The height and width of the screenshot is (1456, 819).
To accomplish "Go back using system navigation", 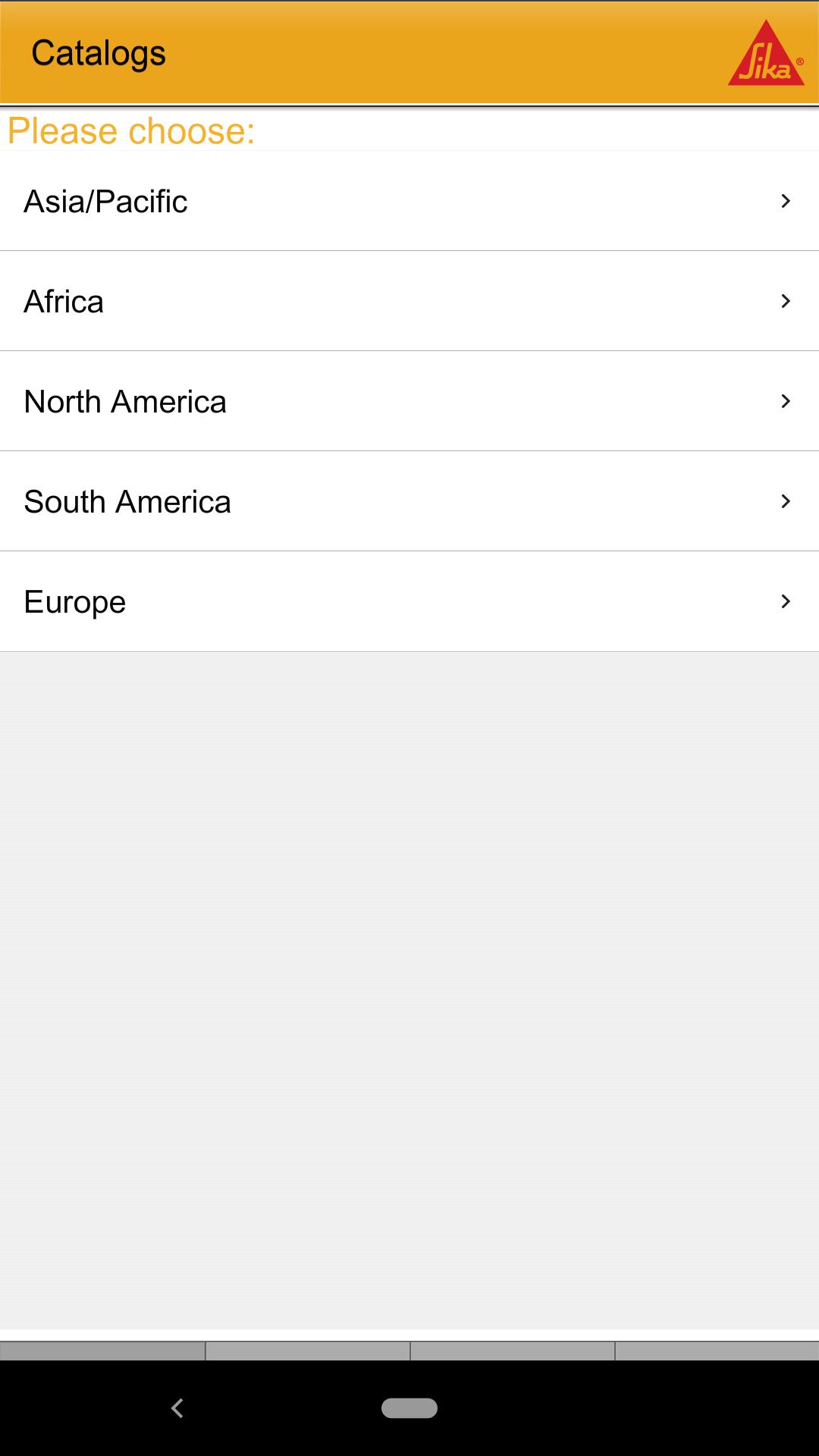I will pyautogui.click(x=177, y=1408).
